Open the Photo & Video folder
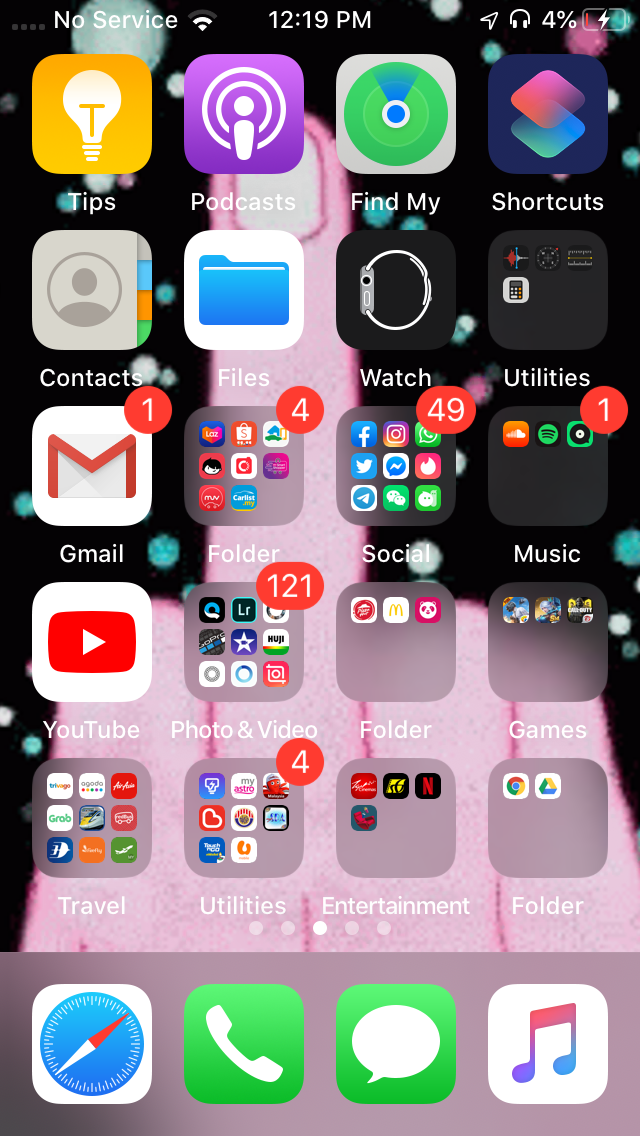Screen dimensions: 640x1136 [x=244, y=642]
